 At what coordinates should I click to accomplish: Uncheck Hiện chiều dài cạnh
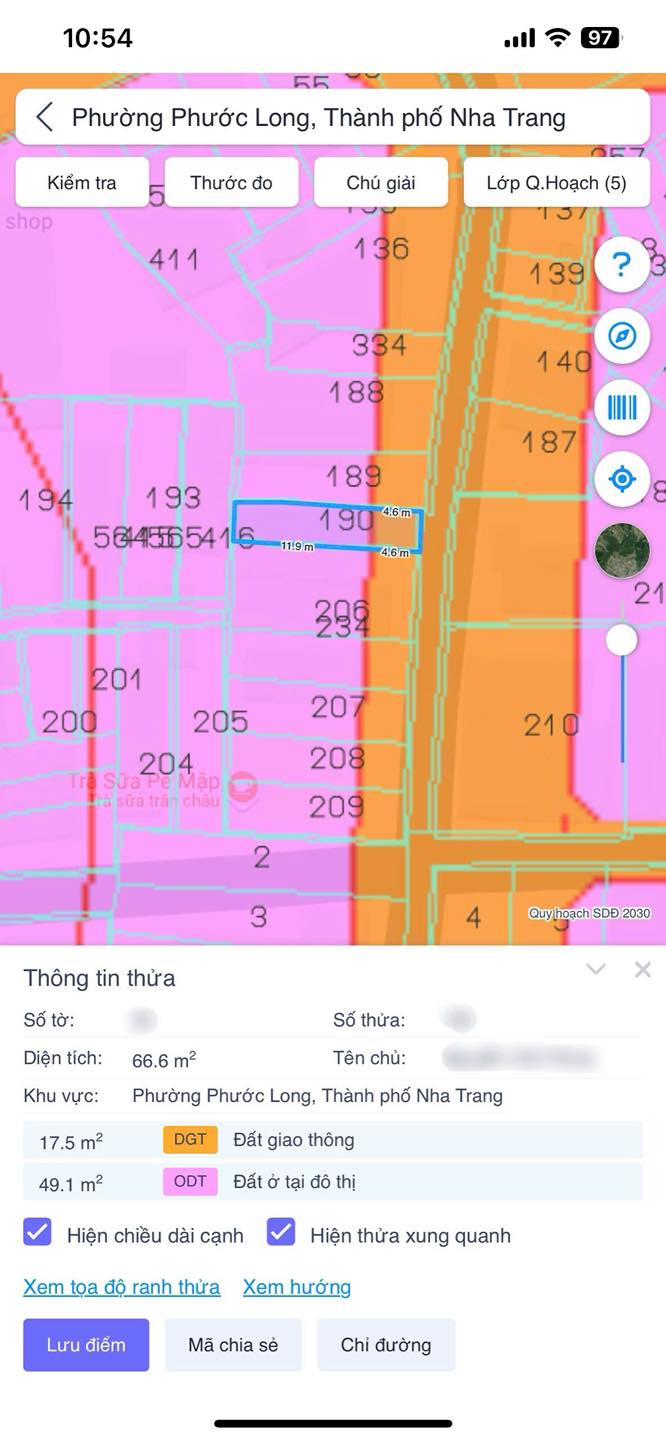pyautogui.click(x=37, y=1233)
